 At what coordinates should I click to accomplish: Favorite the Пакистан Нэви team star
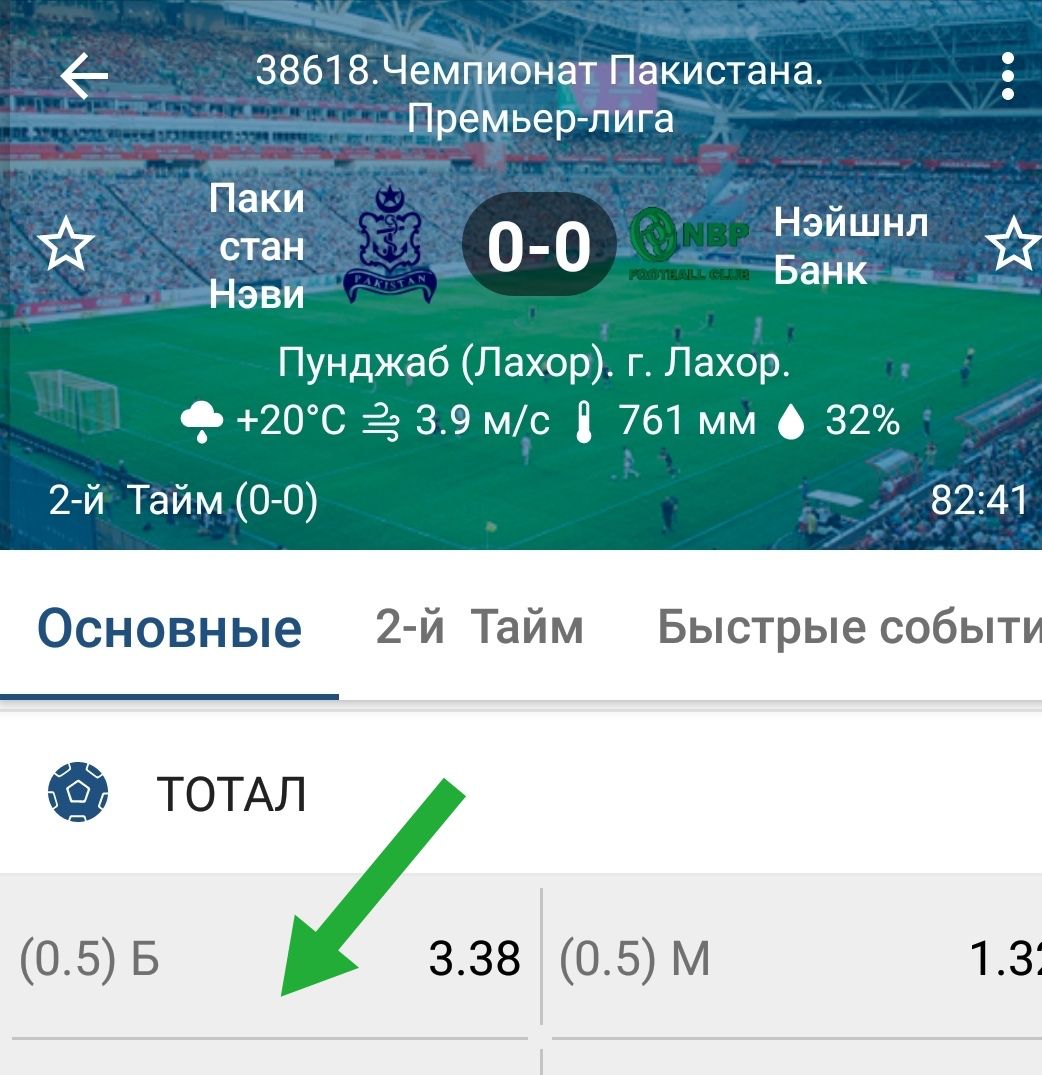pos(66,246)
